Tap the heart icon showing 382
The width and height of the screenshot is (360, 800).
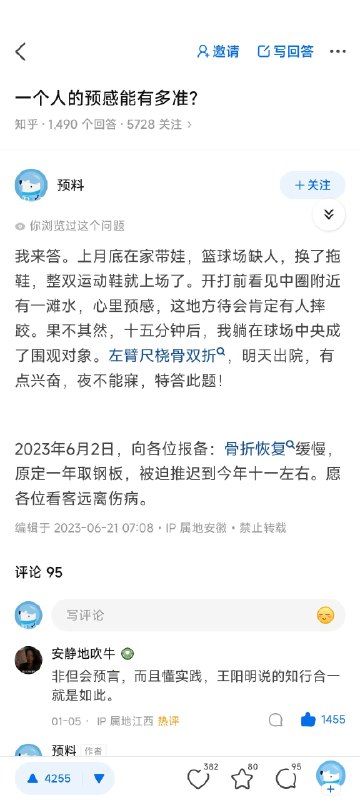click(199, 778)
